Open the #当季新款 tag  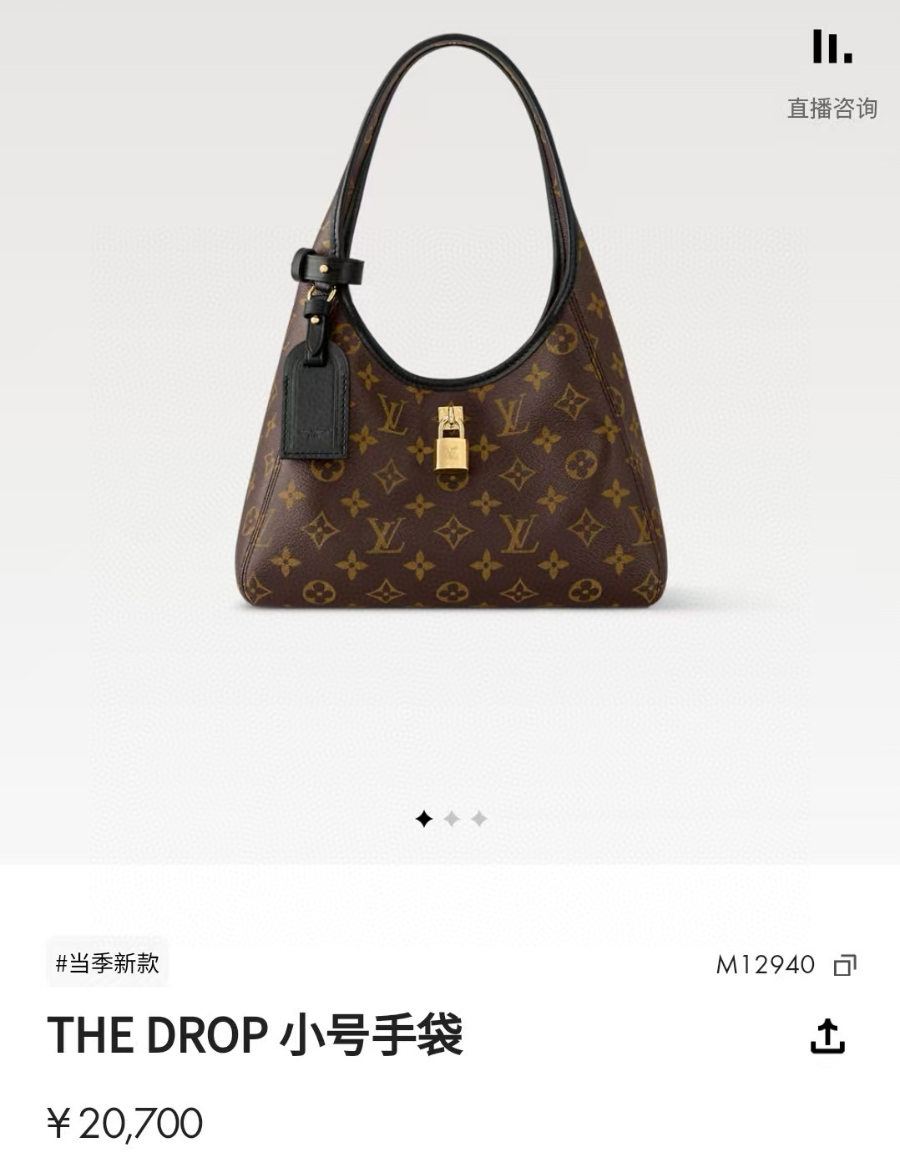pos(107,964)
